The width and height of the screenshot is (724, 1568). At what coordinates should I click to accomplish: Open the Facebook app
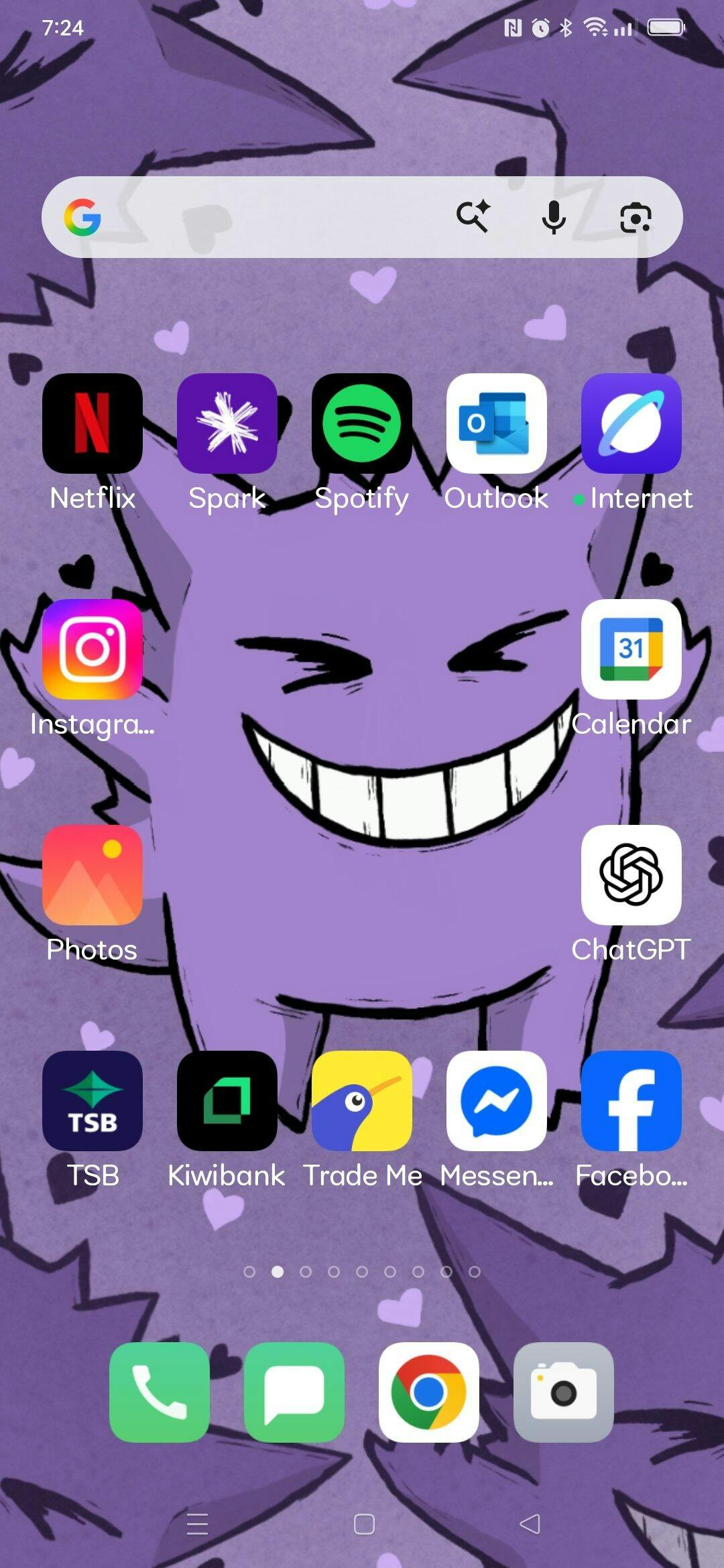(631, 1101)
